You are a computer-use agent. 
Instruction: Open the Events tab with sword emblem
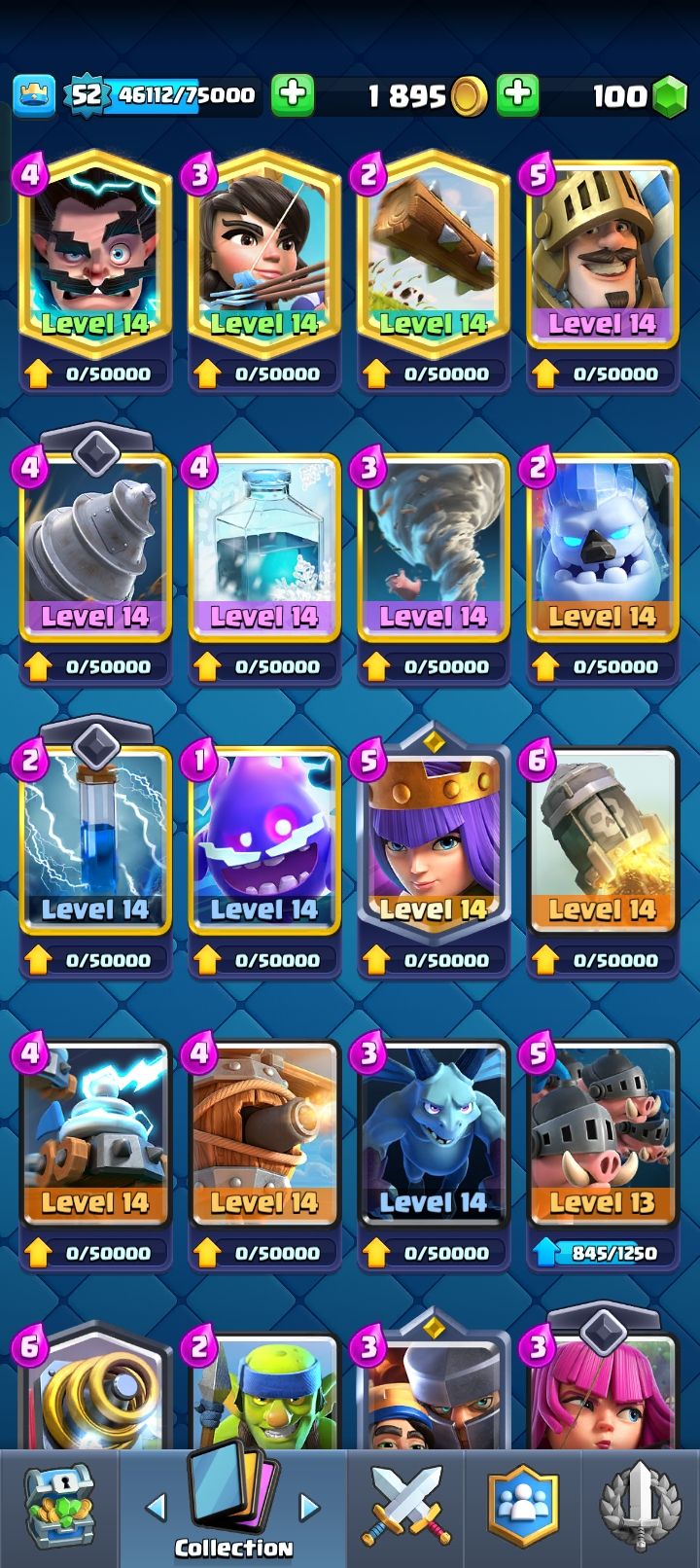click(641, 1510)
